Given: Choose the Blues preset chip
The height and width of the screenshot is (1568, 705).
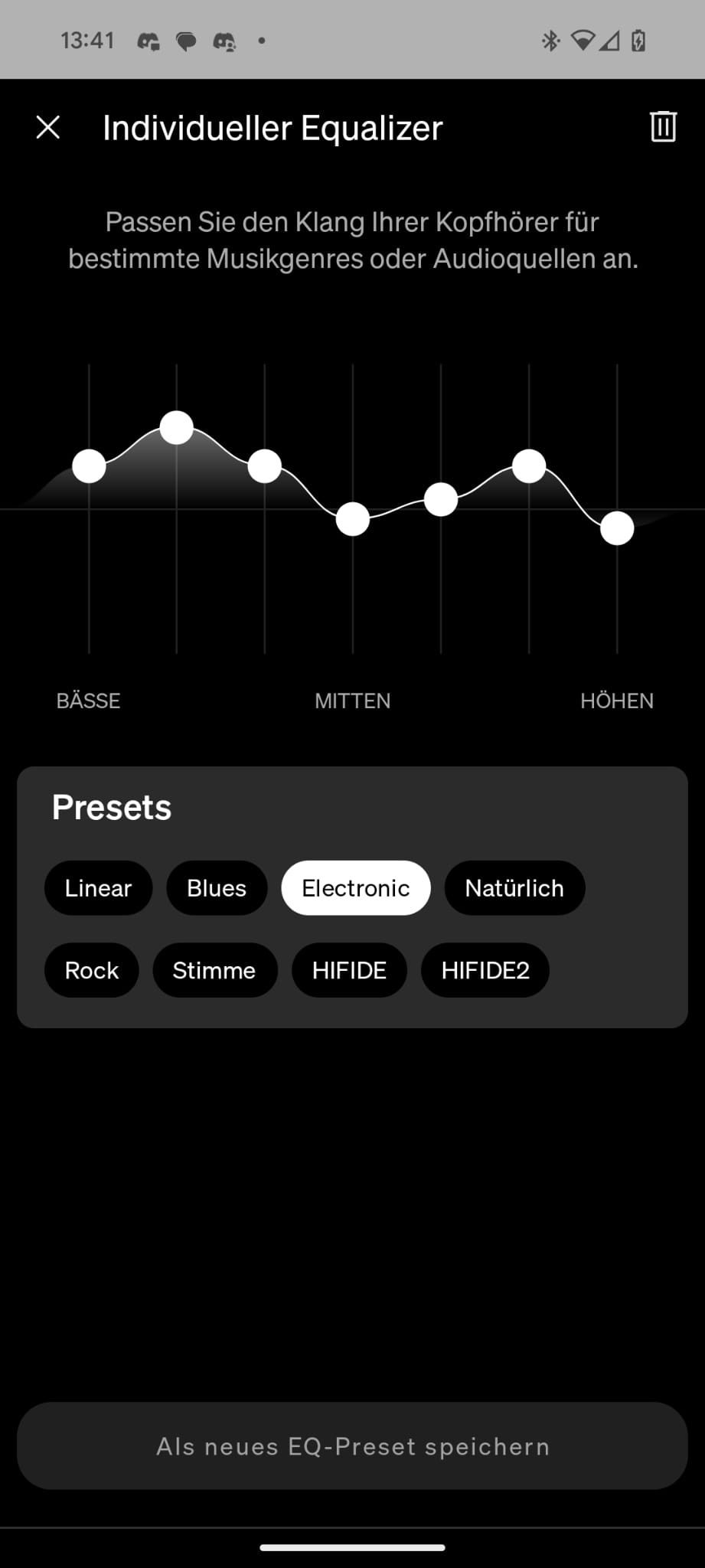Looking at the screenshot, I should tap(217, 888).
